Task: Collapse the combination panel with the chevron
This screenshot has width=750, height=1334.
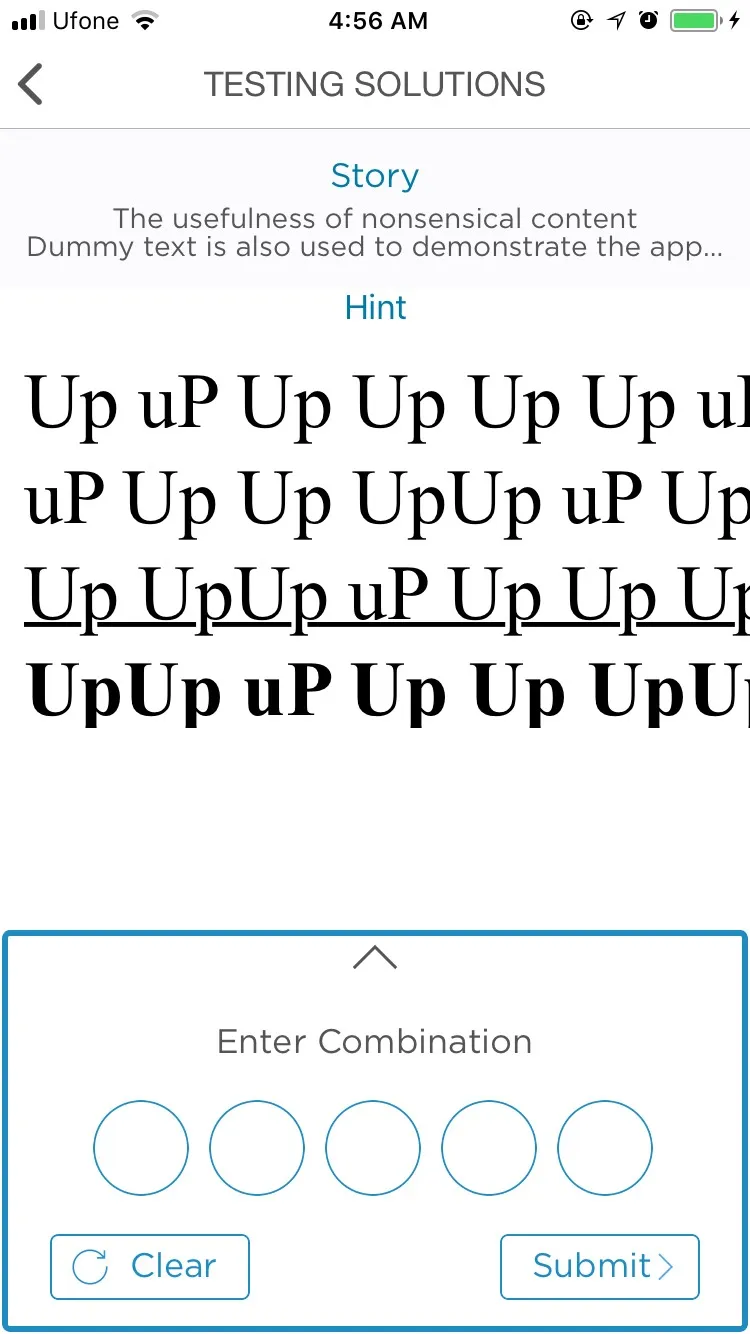Action: [375, 958]
